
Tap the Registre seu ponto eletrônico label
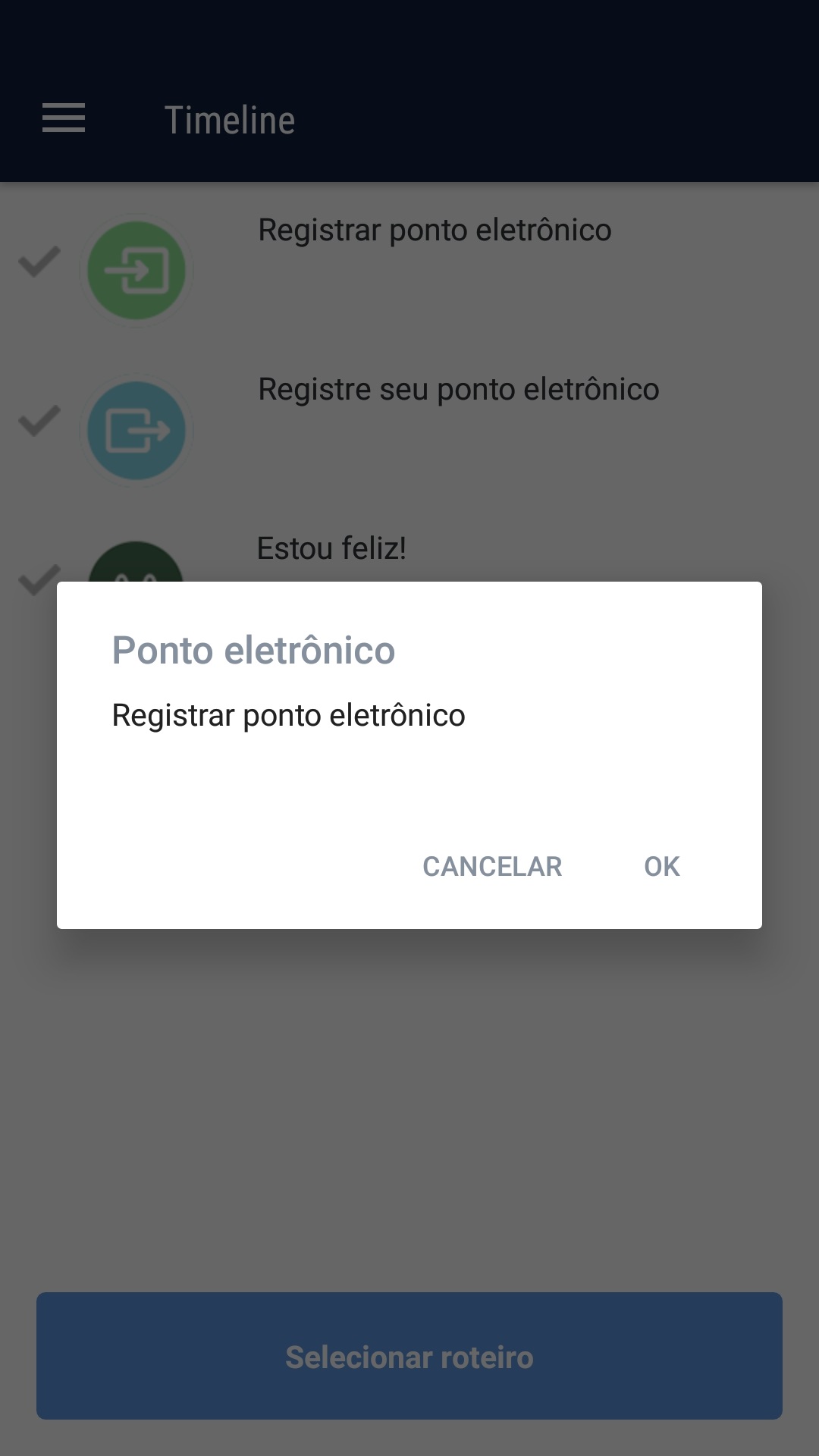coord(459,388)
